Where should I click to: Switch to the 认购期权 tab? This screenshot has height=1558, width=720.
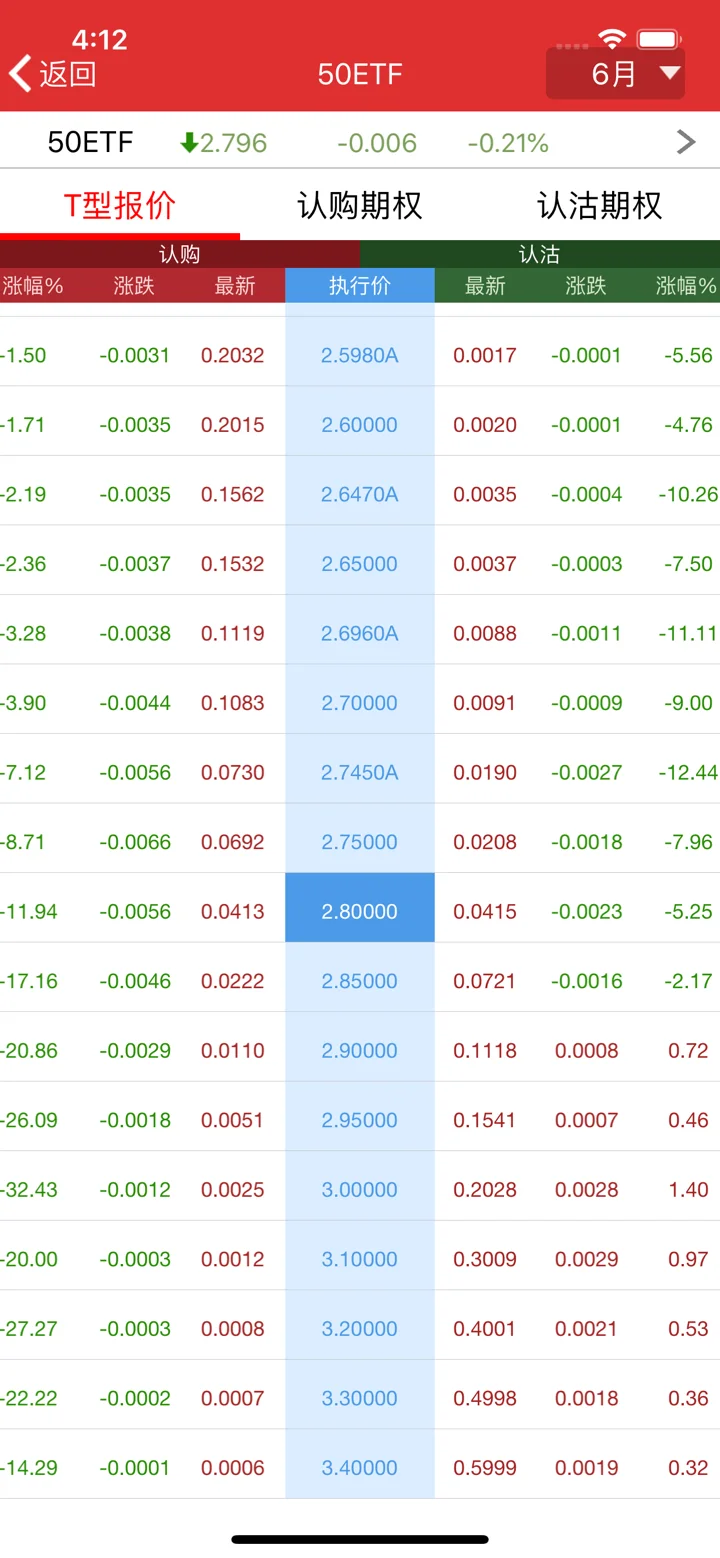tap(360, 206)
